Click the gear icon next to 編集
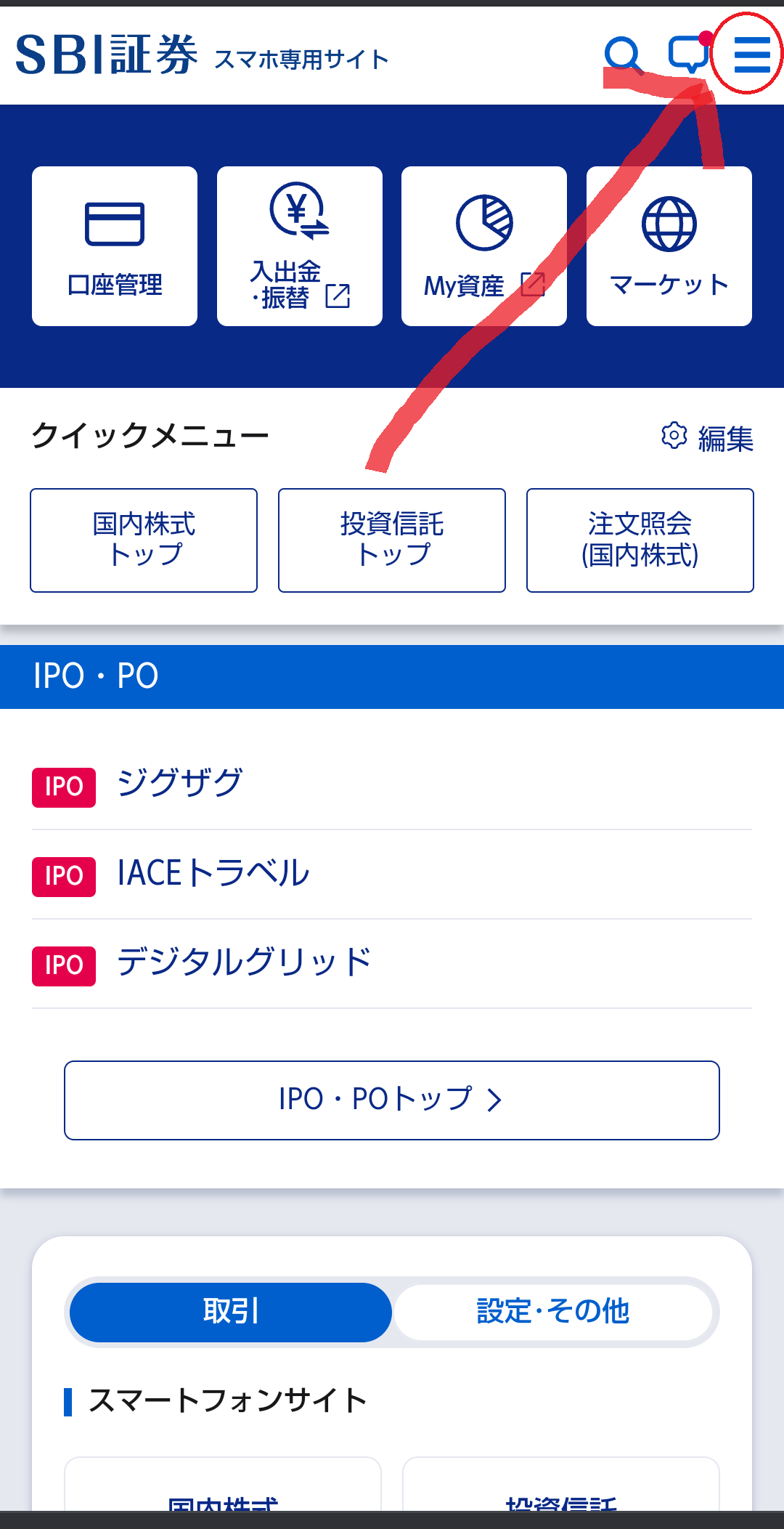 click(x=674, y=436)
